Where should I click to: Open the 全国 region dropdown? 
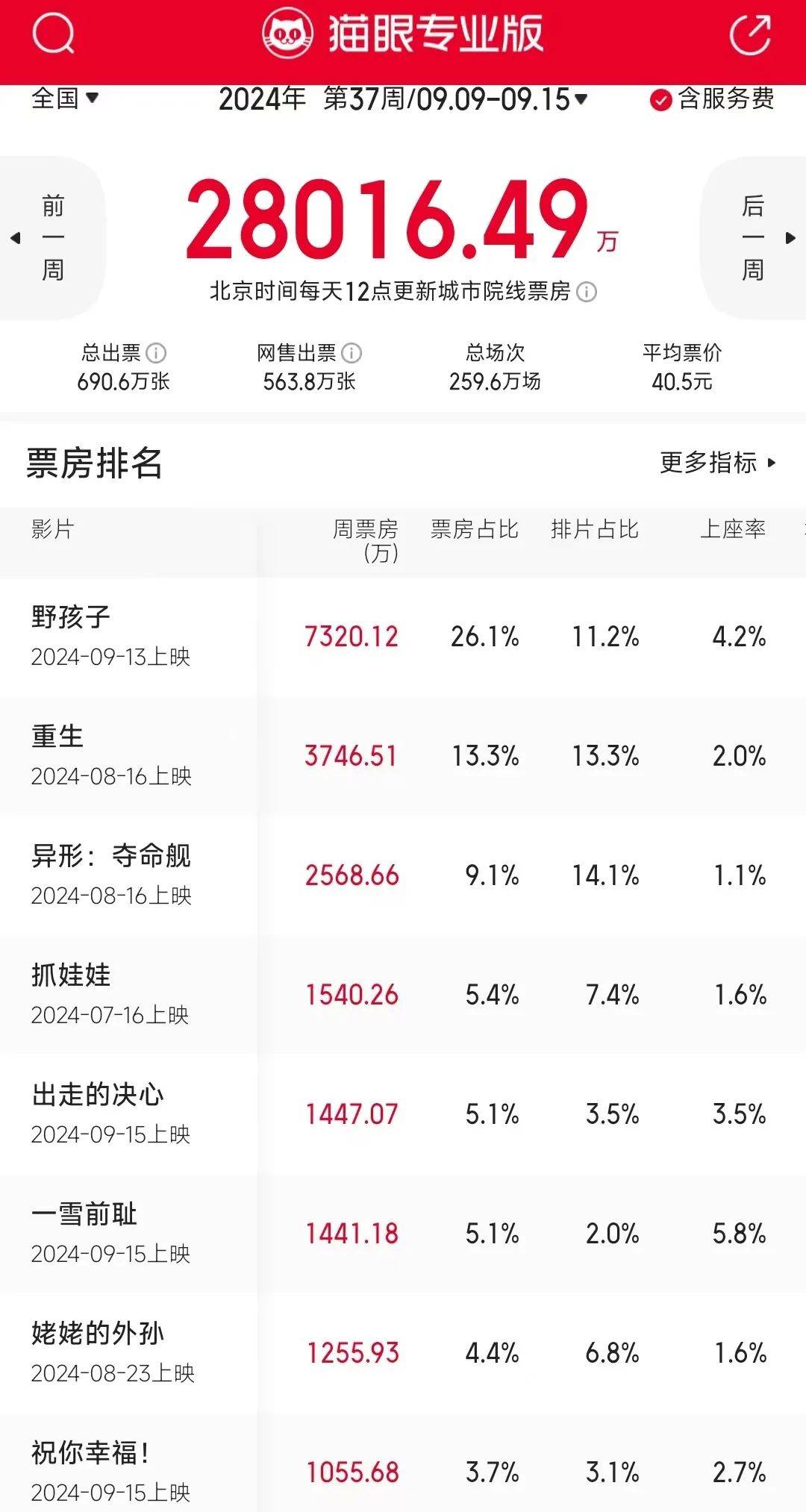[x=65, y=98]
